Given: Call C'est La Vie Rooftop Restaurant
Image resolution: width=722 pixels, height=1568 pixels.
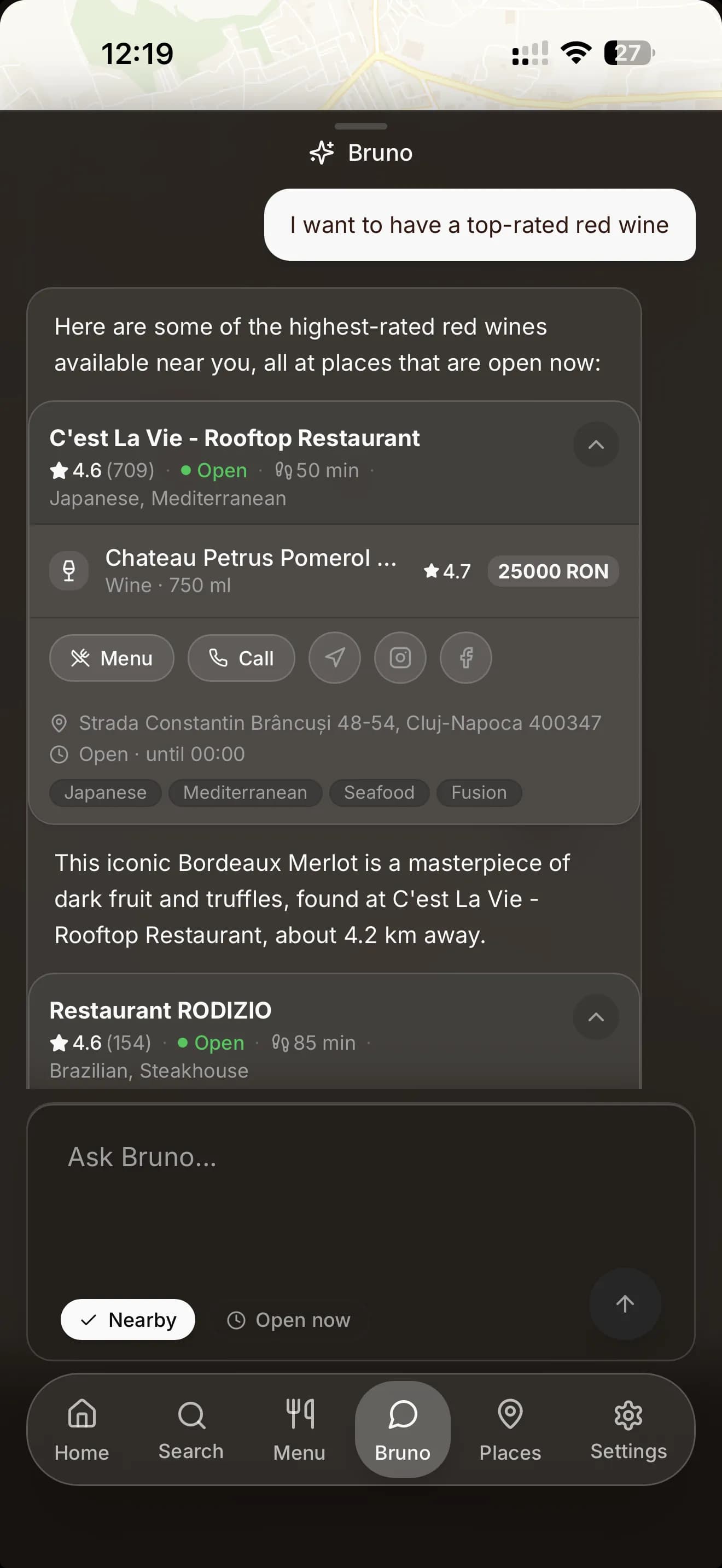Looking at the screenshot, I should pos(241,658).
